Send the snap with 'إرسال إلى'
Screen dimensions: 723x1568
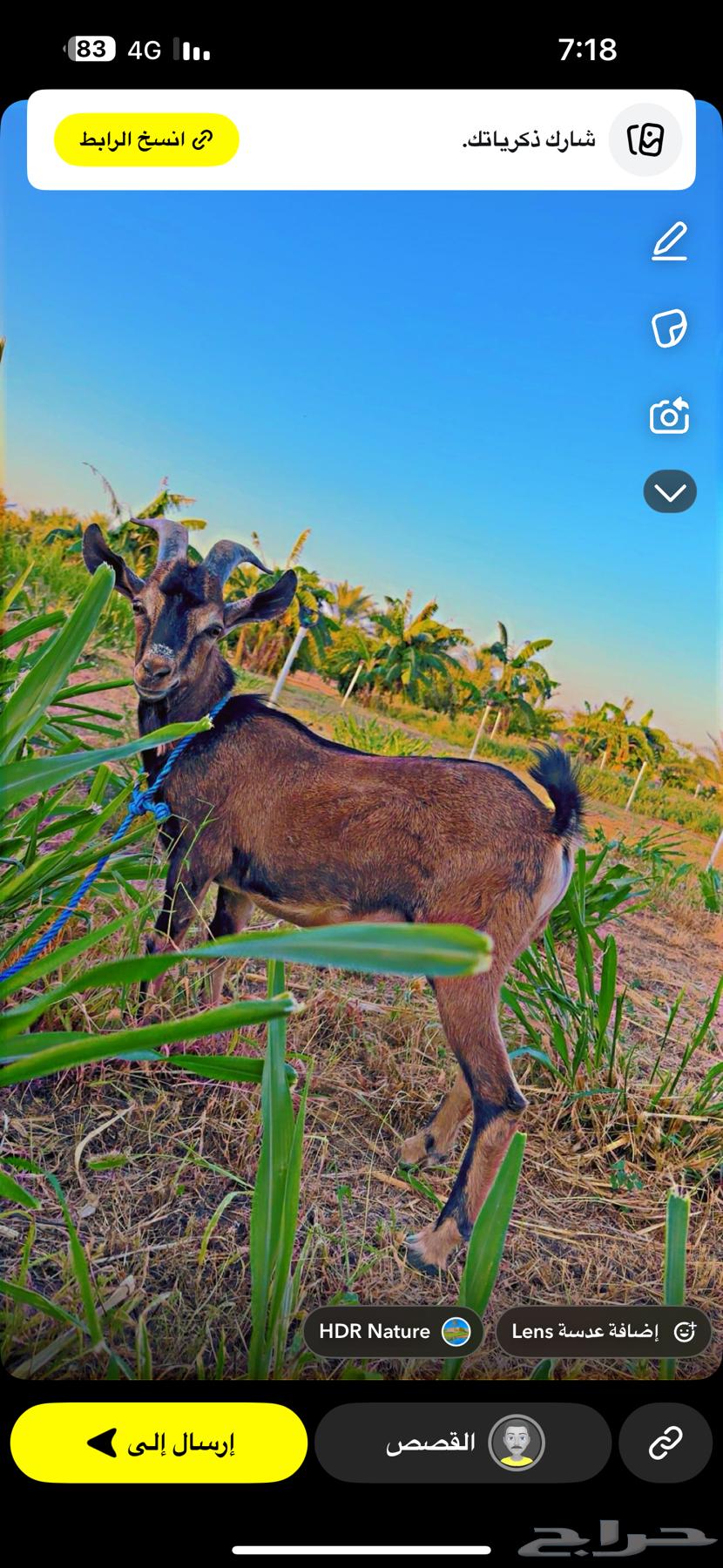159,1443
